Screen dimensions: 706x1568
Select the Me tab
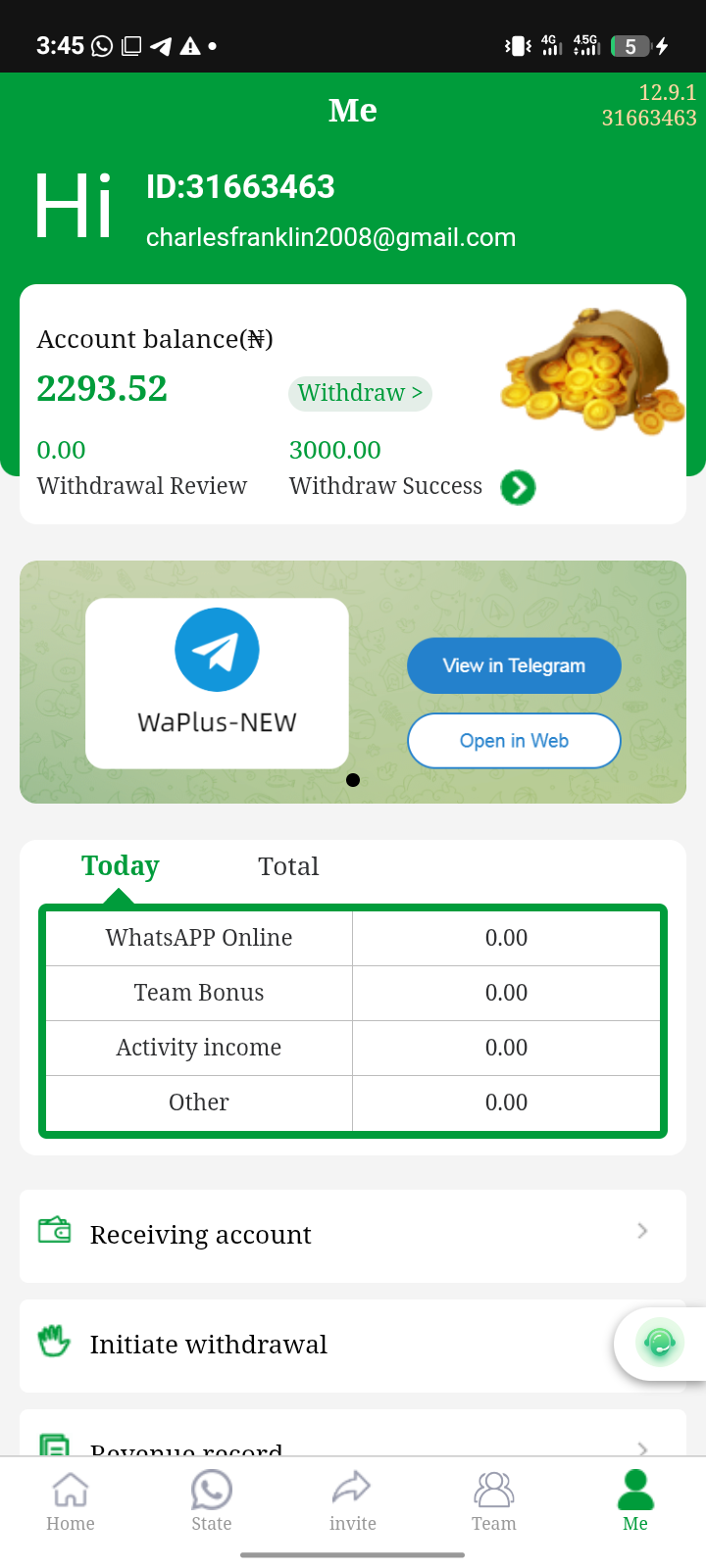click(x=635, y=1501)
